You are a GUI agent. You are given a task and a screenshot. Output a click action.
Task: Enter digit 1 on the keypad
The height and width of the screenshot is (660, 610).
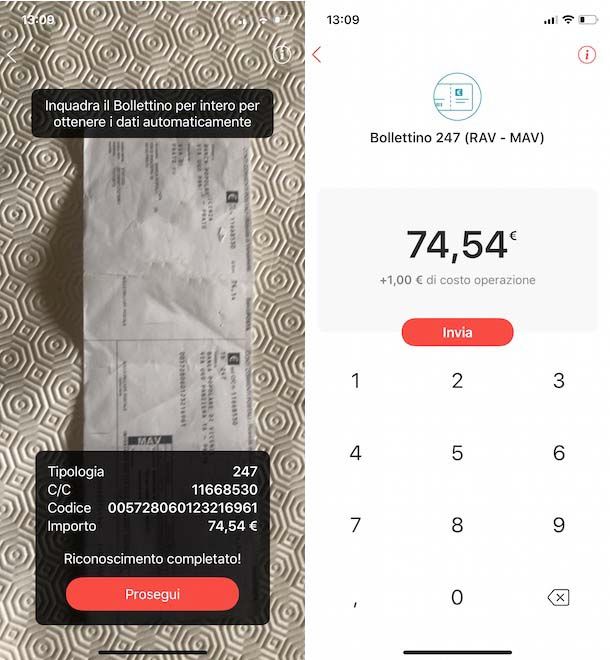[355, 380]
